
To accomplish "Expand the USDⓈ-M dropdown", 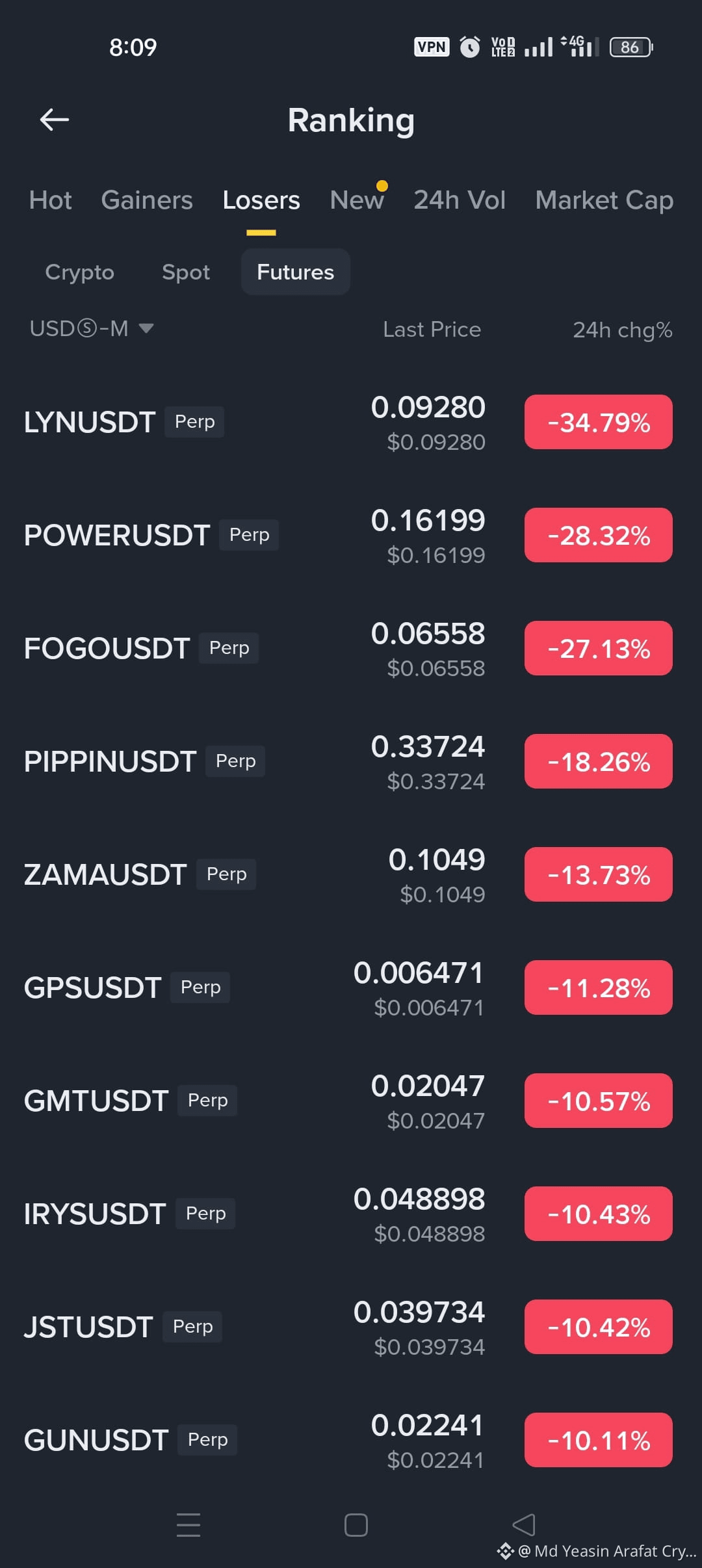I will [x=92, y=329].
